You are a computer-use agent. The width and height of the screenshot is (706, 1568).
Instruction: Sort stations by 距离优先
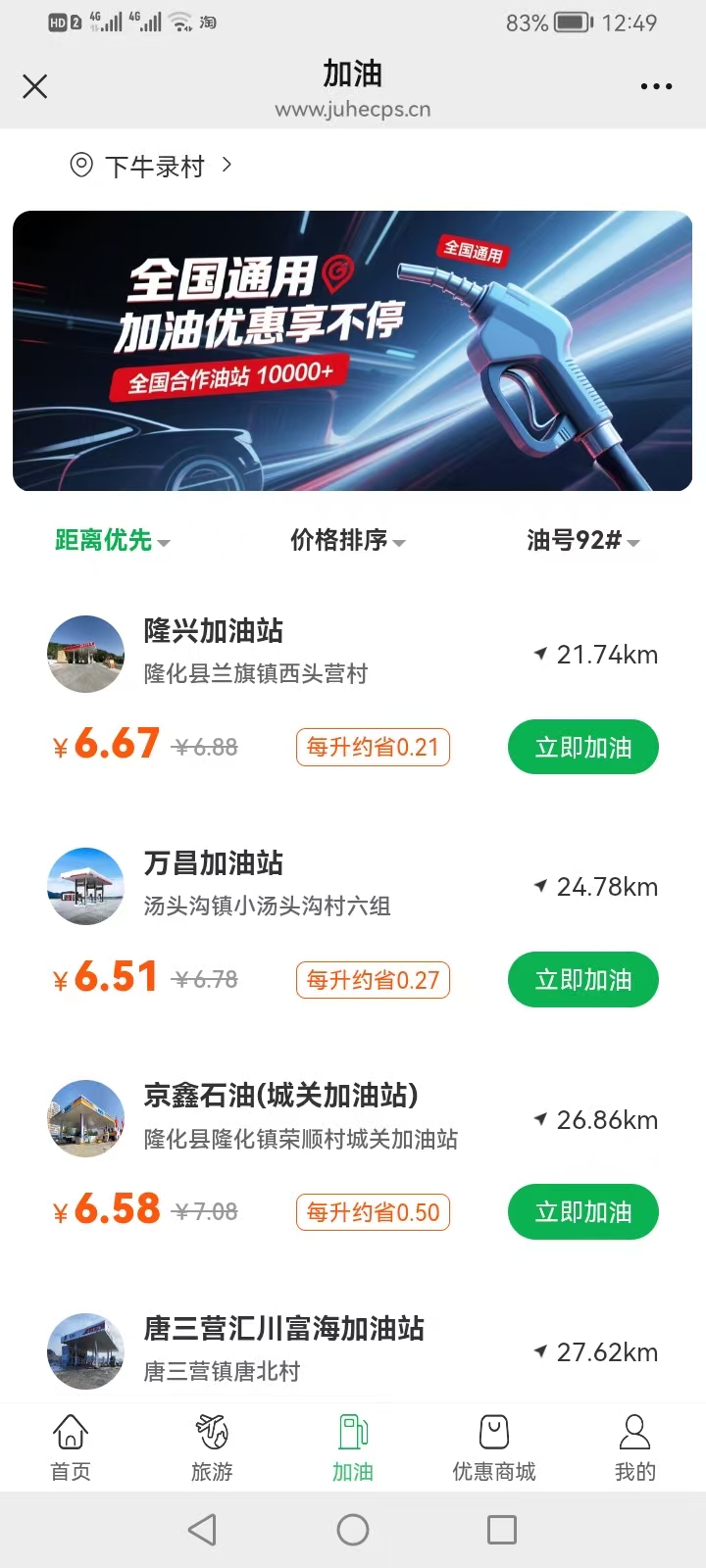112,540
